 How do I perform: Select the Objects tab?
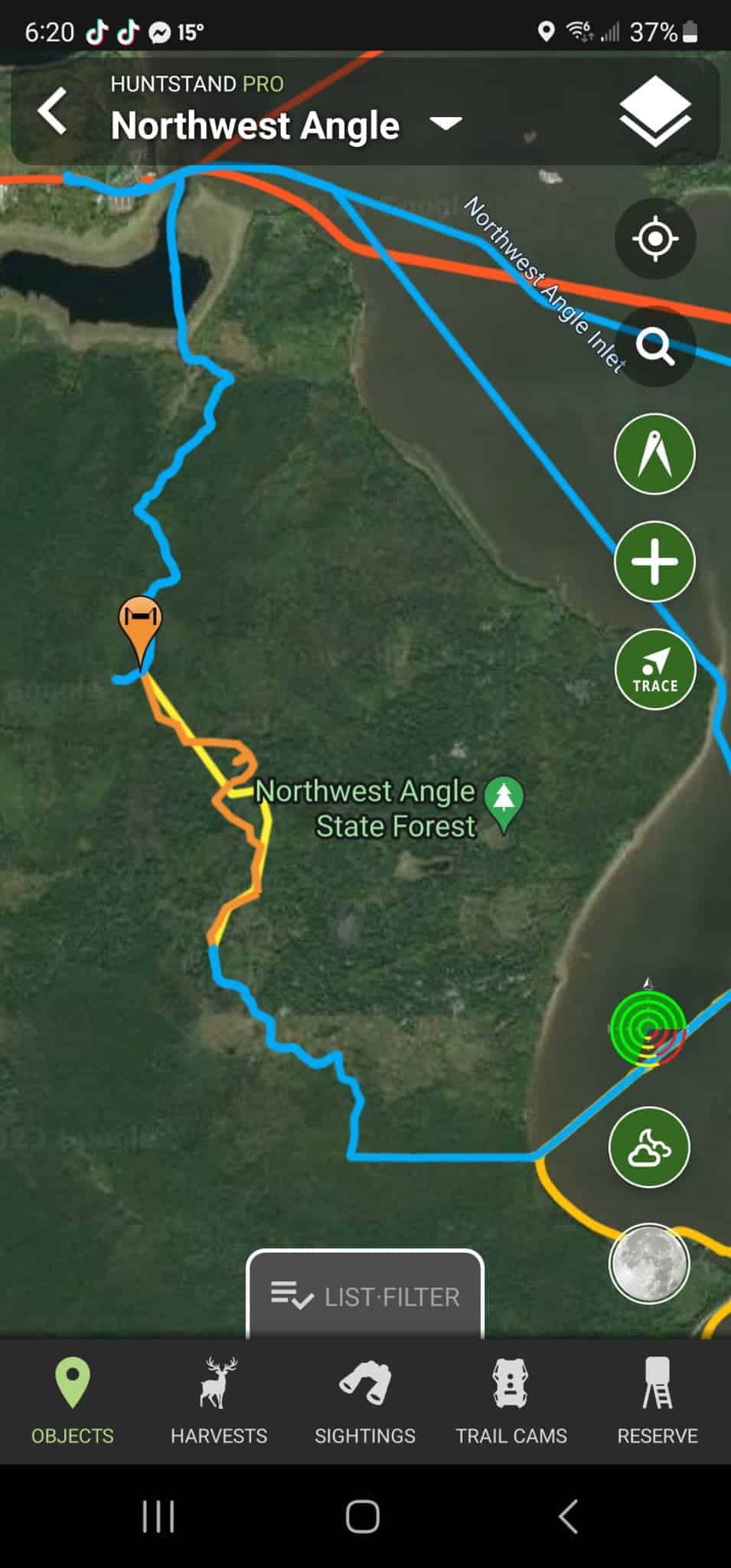73,1401
